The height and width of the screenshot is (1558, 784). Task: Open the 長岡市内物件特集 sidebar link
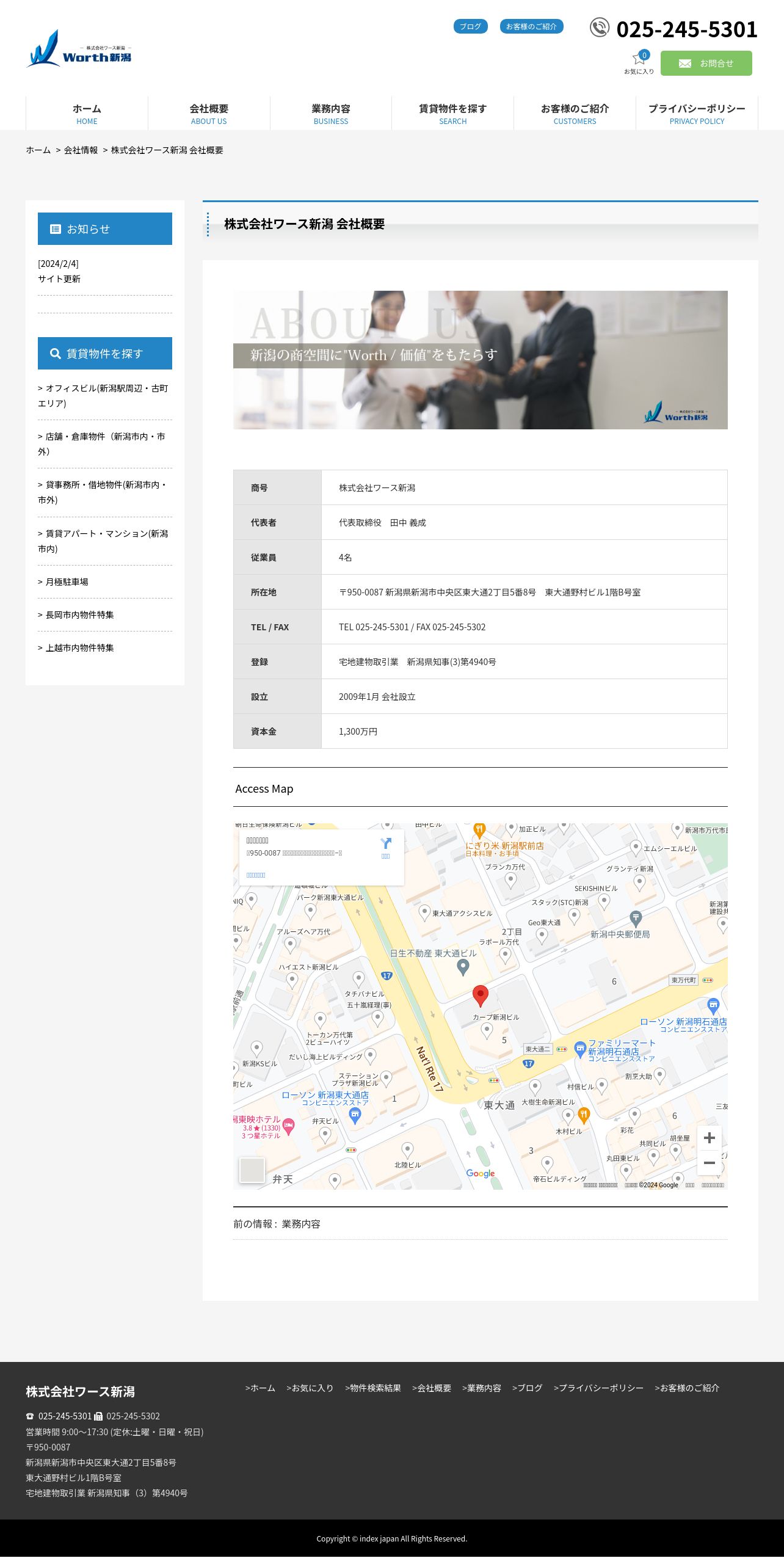(79, 615)
